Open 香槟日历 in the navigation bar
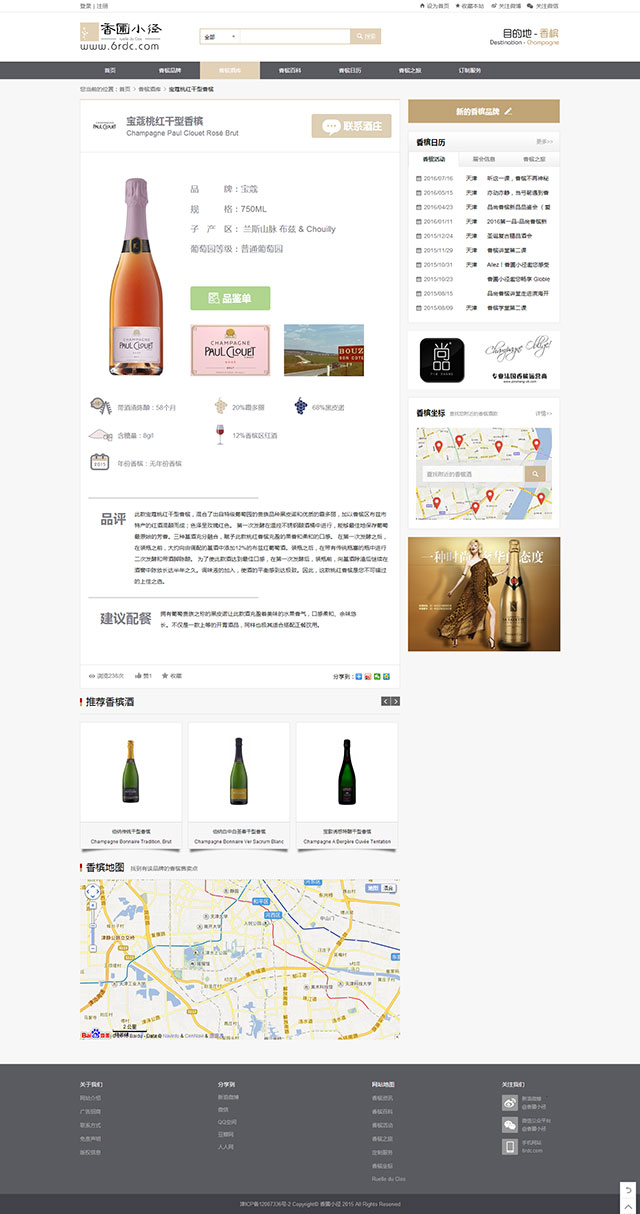 pos(350,71)
